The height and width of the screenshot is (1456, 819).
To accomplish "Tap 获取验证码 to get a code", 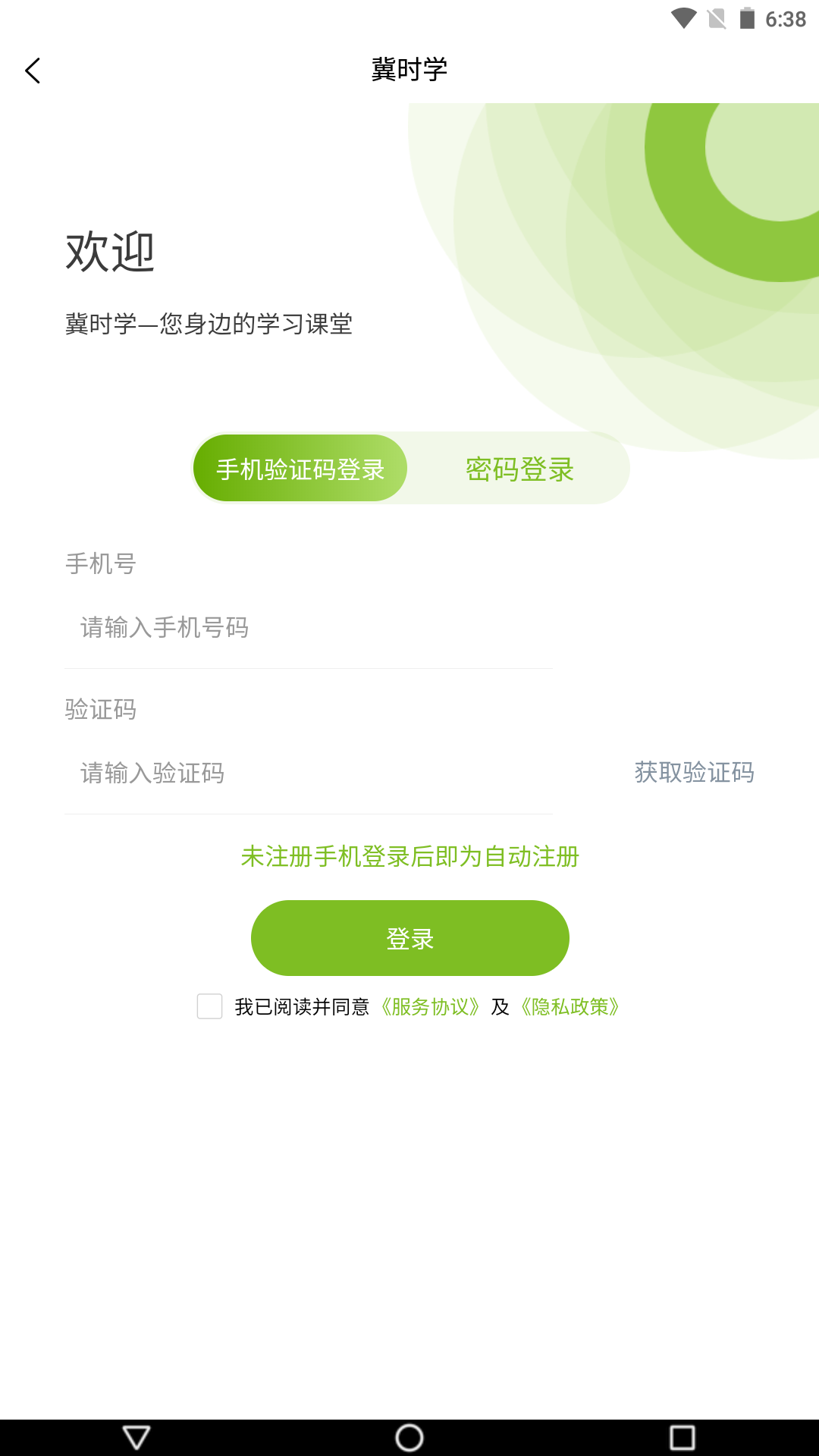I will coord(694,773).
